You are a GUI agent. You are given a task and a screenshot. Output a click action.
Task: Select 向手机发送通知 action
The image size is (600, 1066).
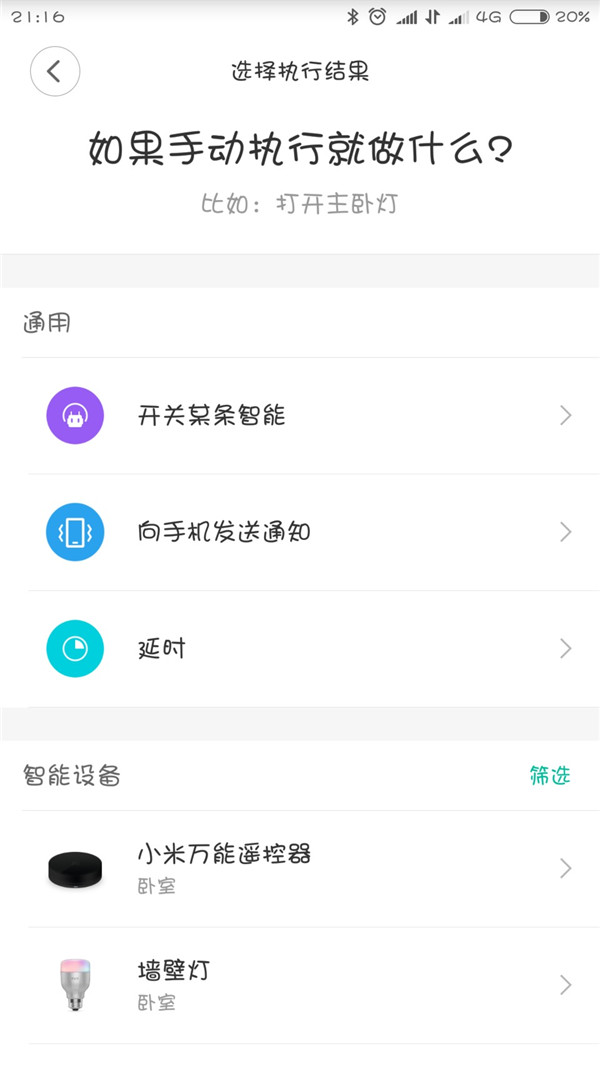point(300,532)
